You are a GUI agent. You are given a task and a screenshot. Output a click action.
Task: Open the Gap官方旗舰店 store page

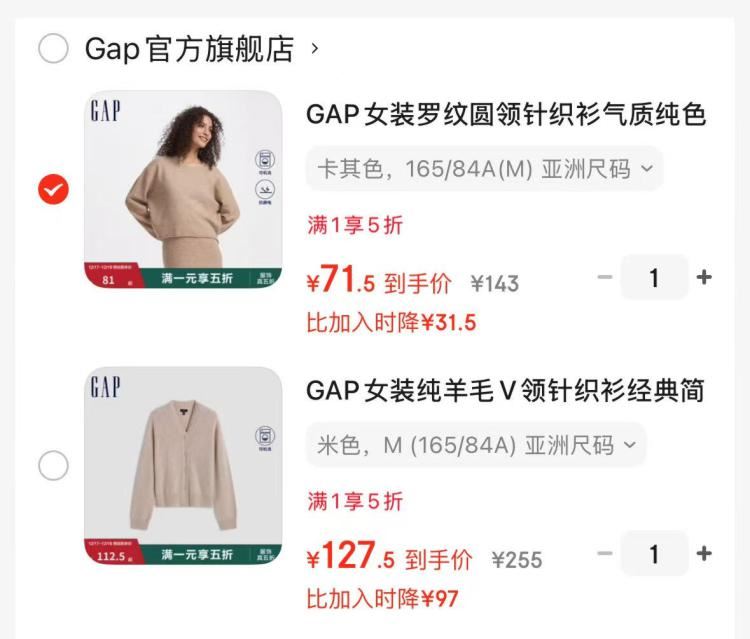click(189, 49)
